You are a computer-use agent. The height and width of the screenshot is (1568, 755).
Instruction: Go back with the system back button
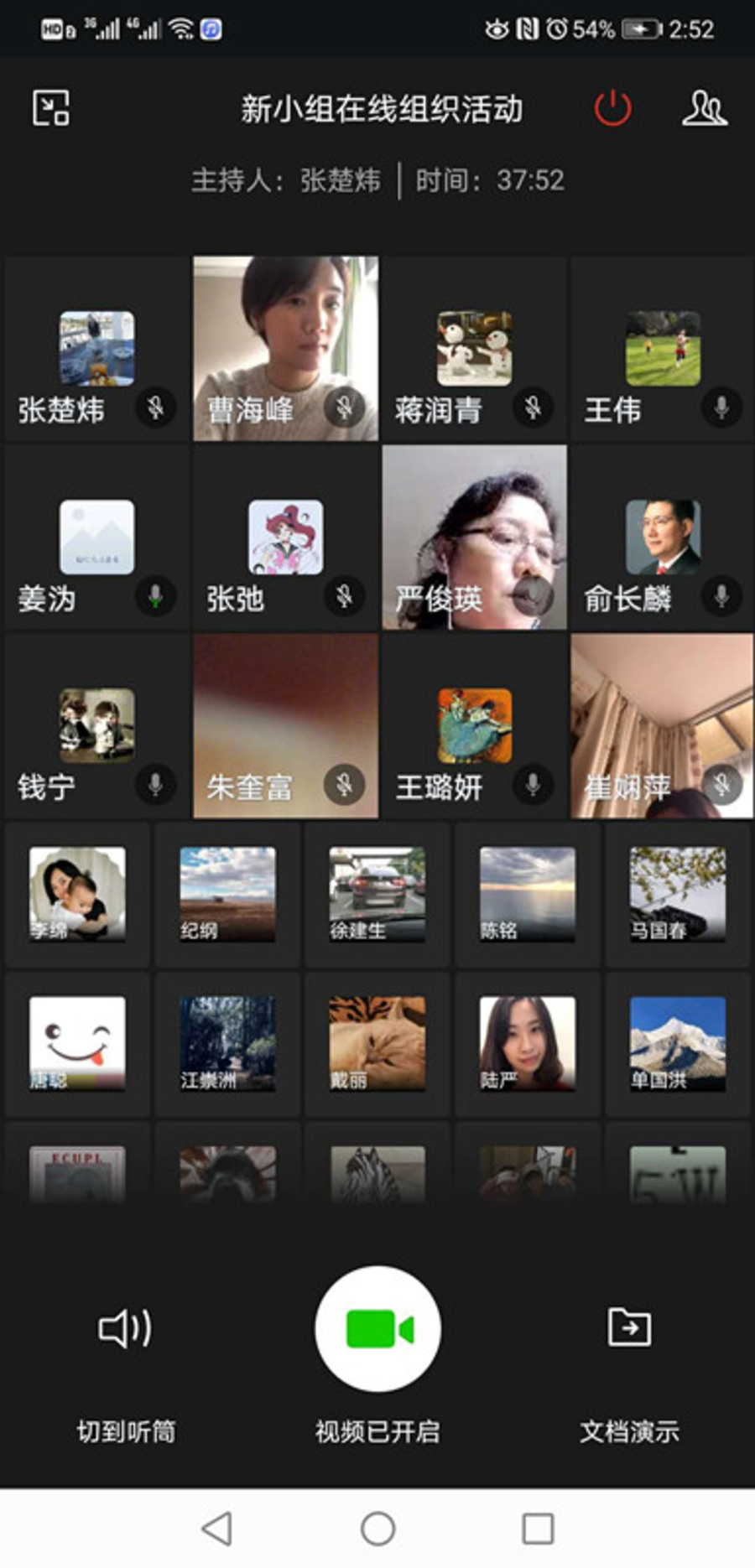(217, 1529)
